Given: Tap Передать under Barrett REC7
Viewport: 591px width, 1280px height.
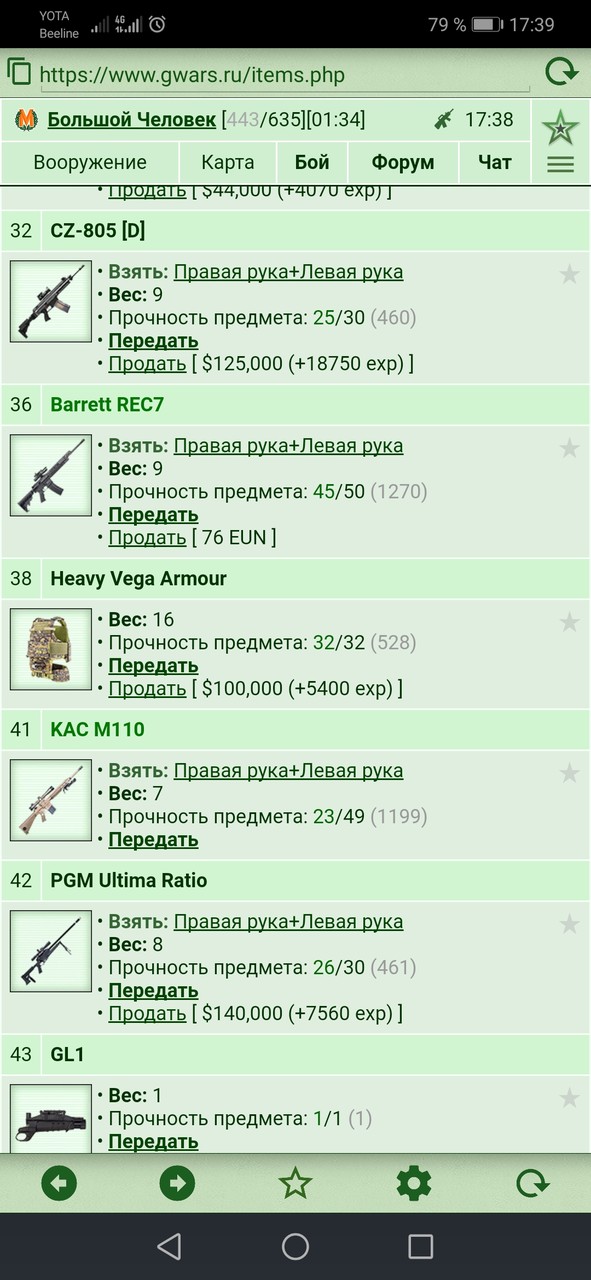Looking at the screenshot, I should tap(153, 515).
